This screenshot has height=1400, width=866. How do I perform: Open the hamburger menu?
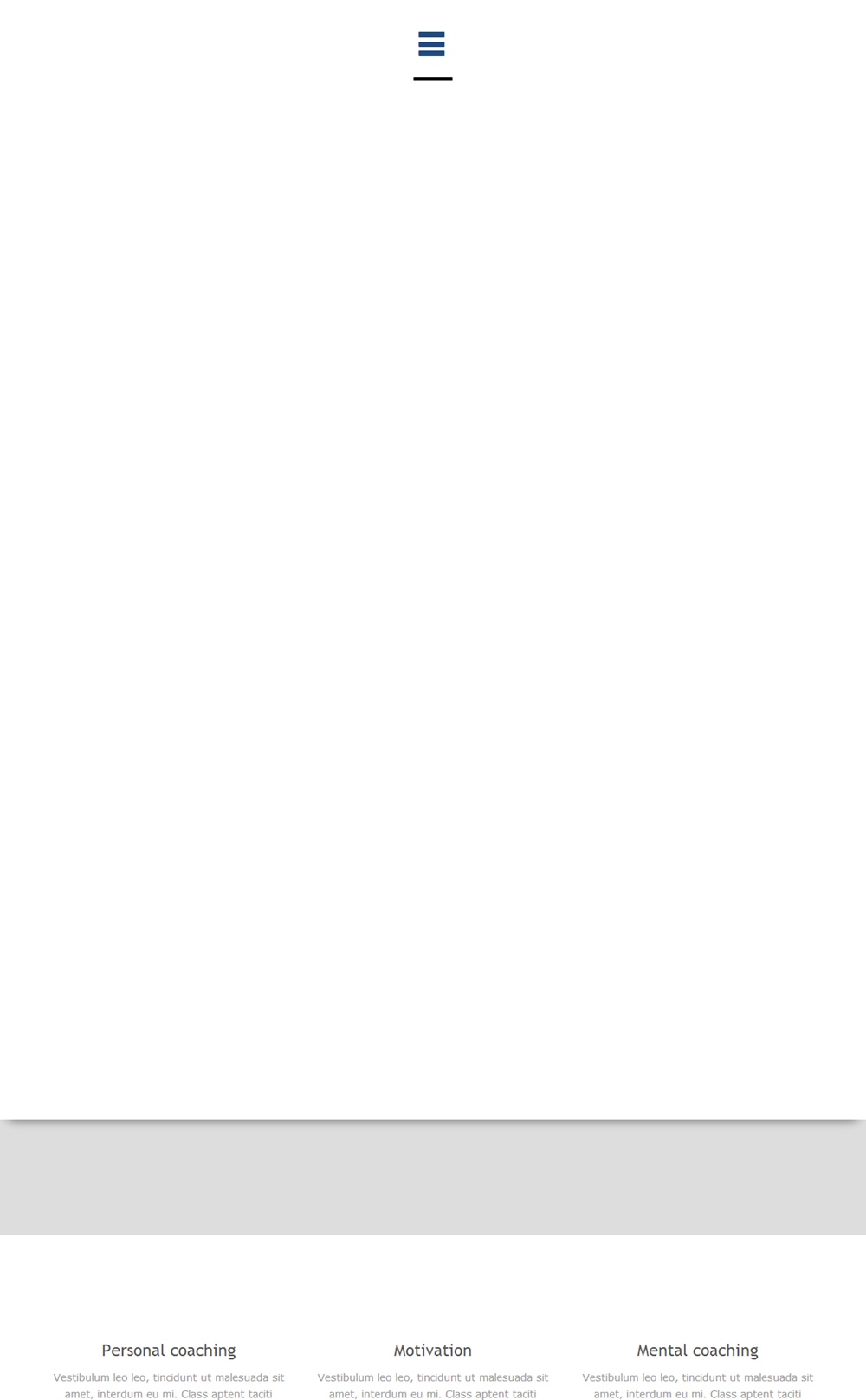point(431,44)
